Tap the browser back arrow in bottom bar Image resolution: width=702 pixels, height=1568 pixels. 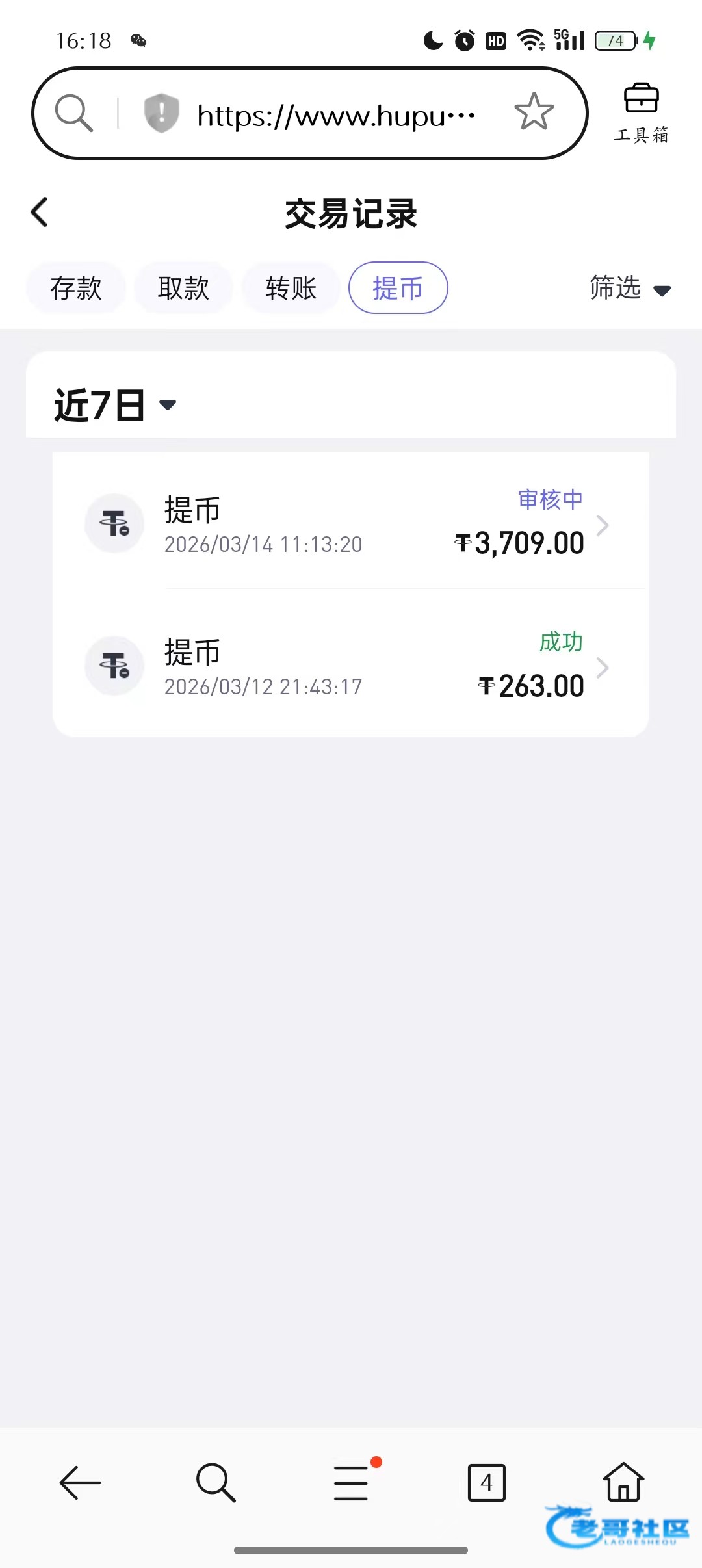pyautogui.click(x=80, y=1483)
